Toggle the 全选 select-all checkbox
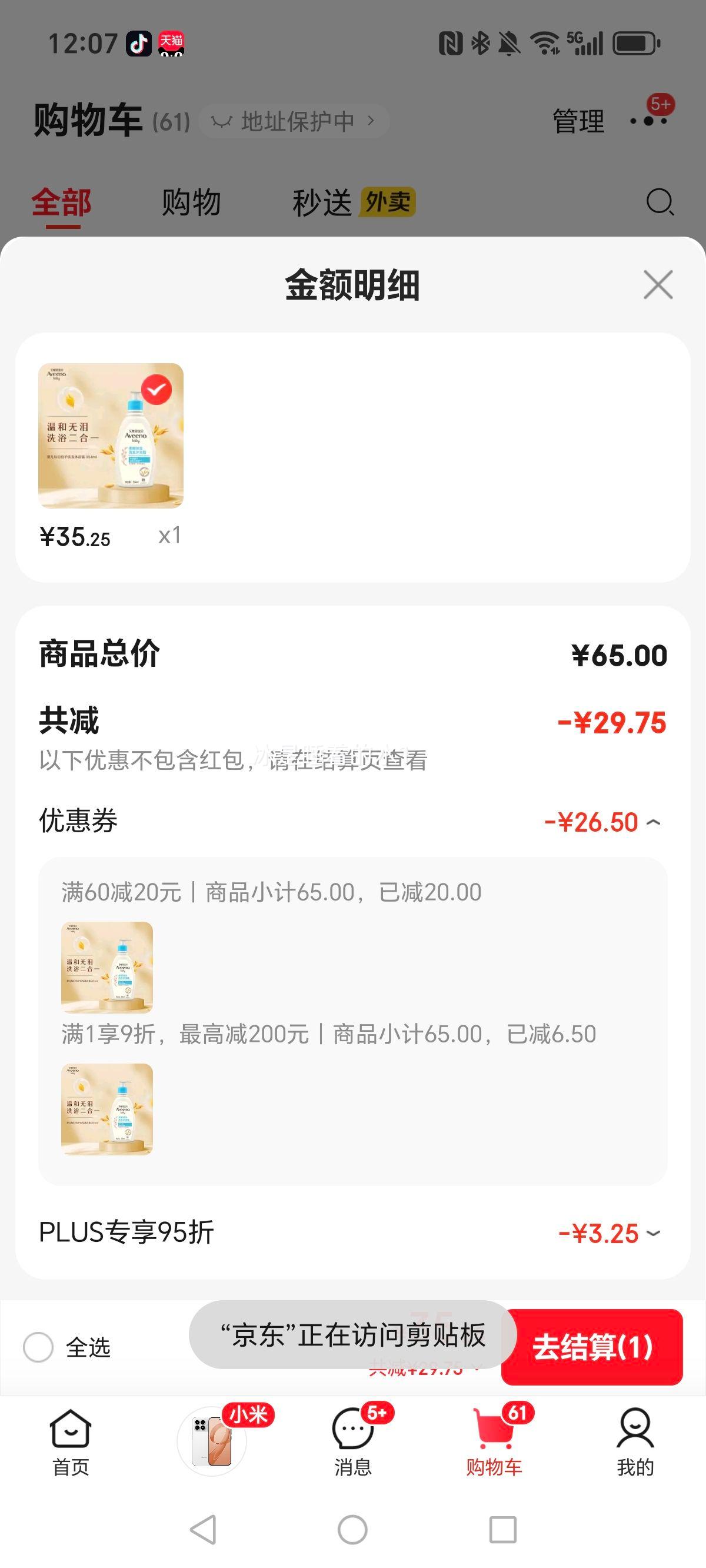The image size is (706, 1568). tap(38, 1347)
